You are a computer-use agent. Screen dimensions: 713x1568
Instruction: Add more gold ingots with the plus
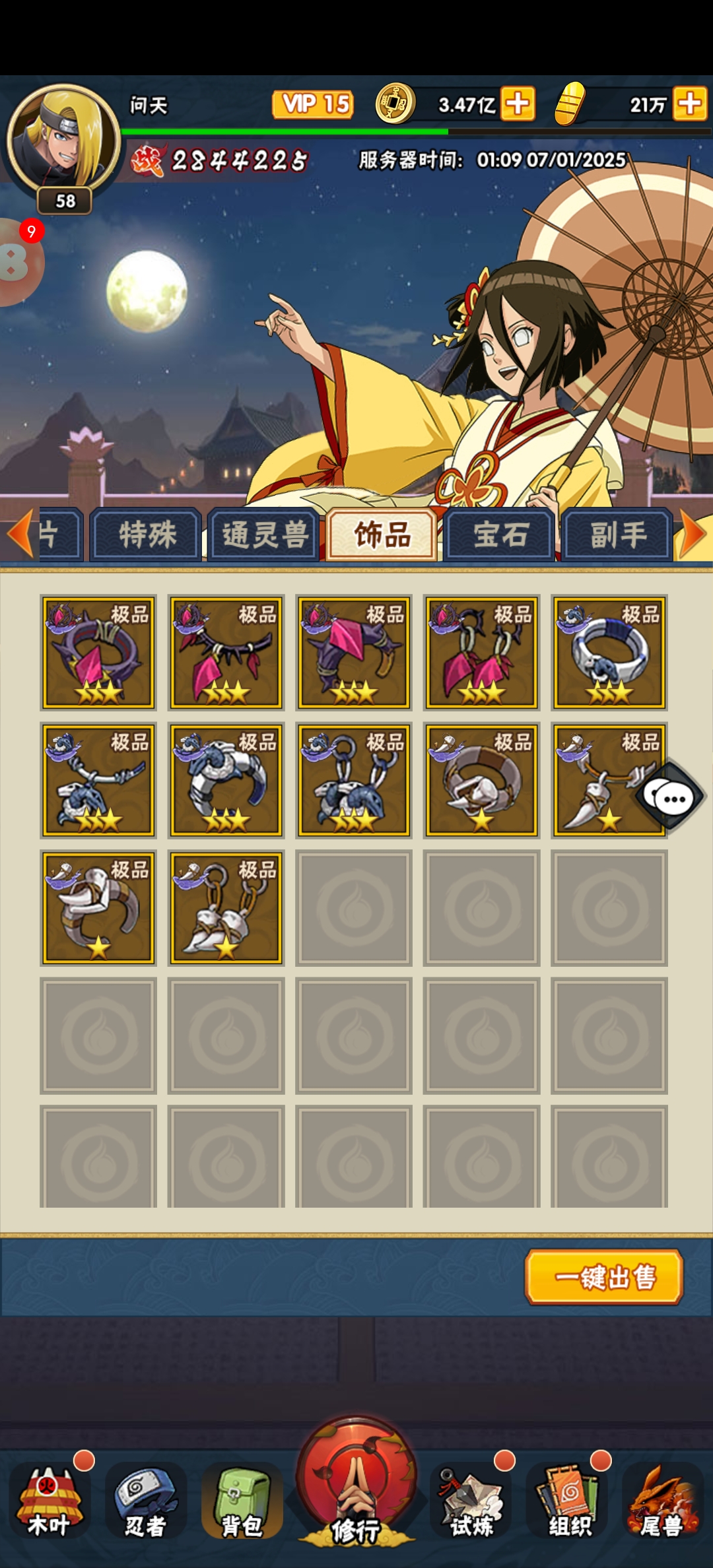[x=690, y=104]
